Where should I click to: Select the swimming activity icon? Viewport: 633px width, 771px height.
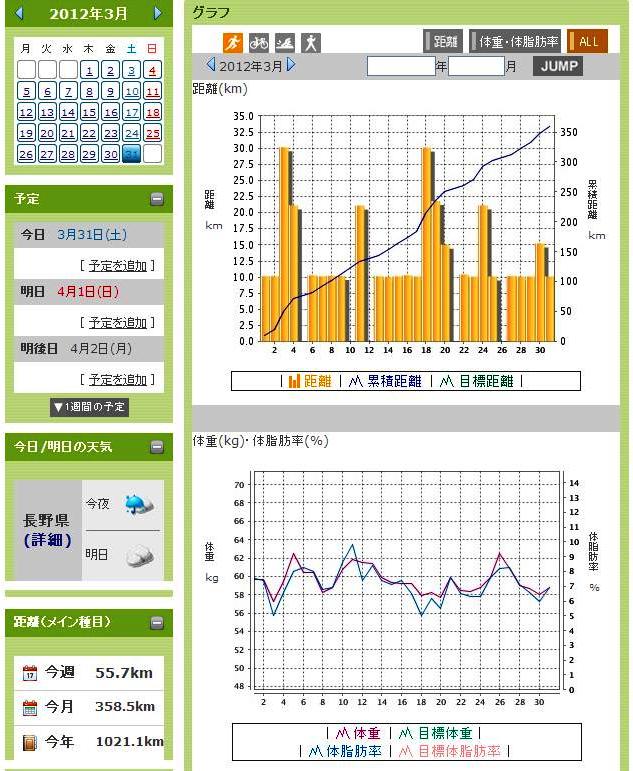coord(285,42)
